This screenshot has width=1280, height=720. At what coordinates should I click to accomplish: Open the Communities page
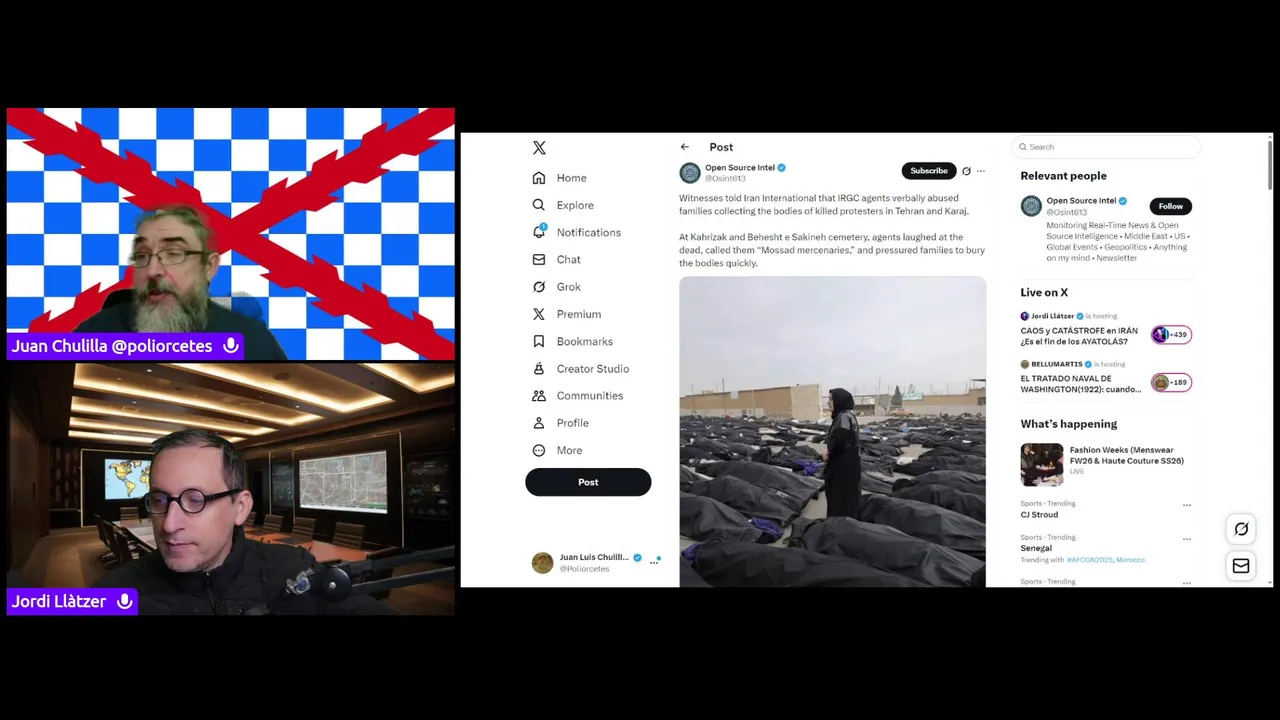point(589,396)
